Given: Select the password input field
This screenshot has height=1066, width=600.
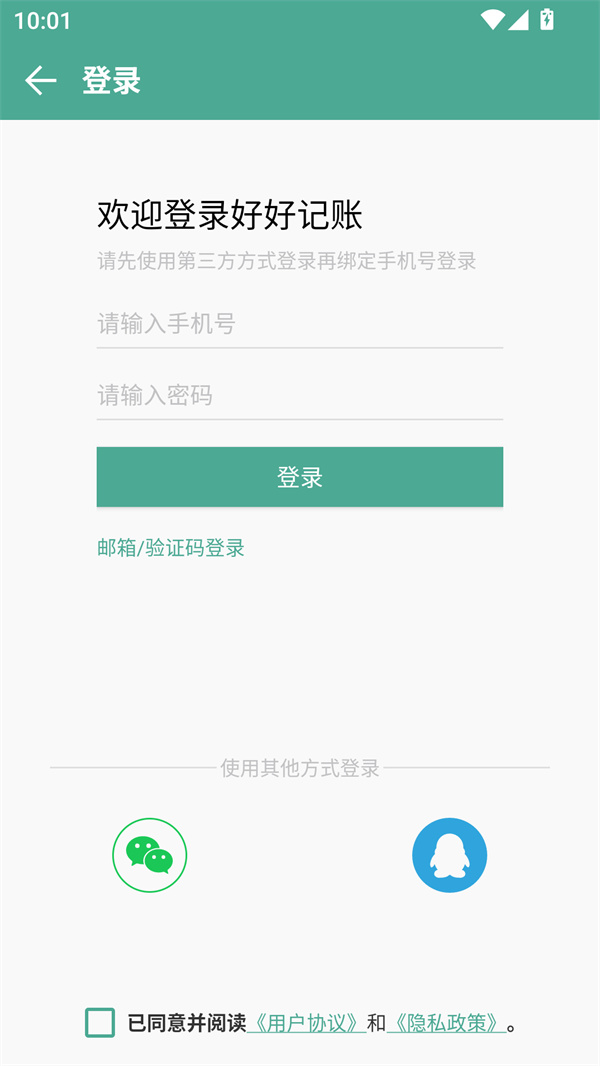Looking at the screenshot, I should 299,396.
